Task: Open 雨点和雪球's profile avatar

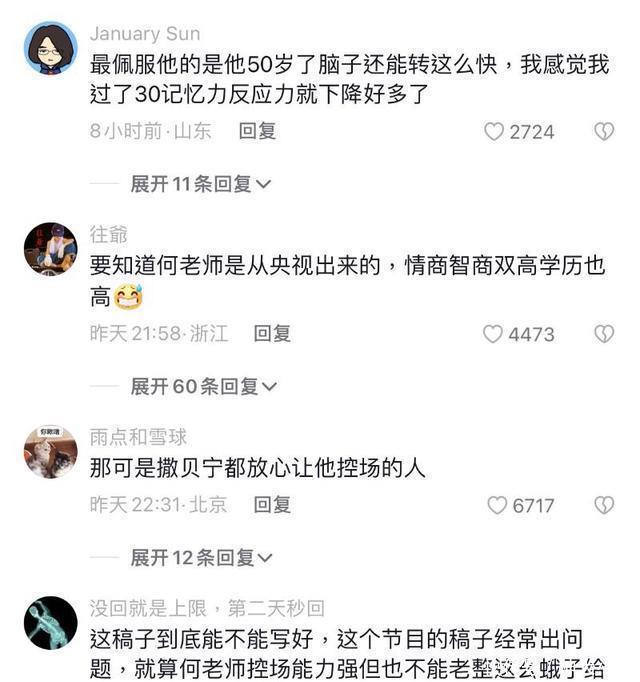Action: coord(50,452)
